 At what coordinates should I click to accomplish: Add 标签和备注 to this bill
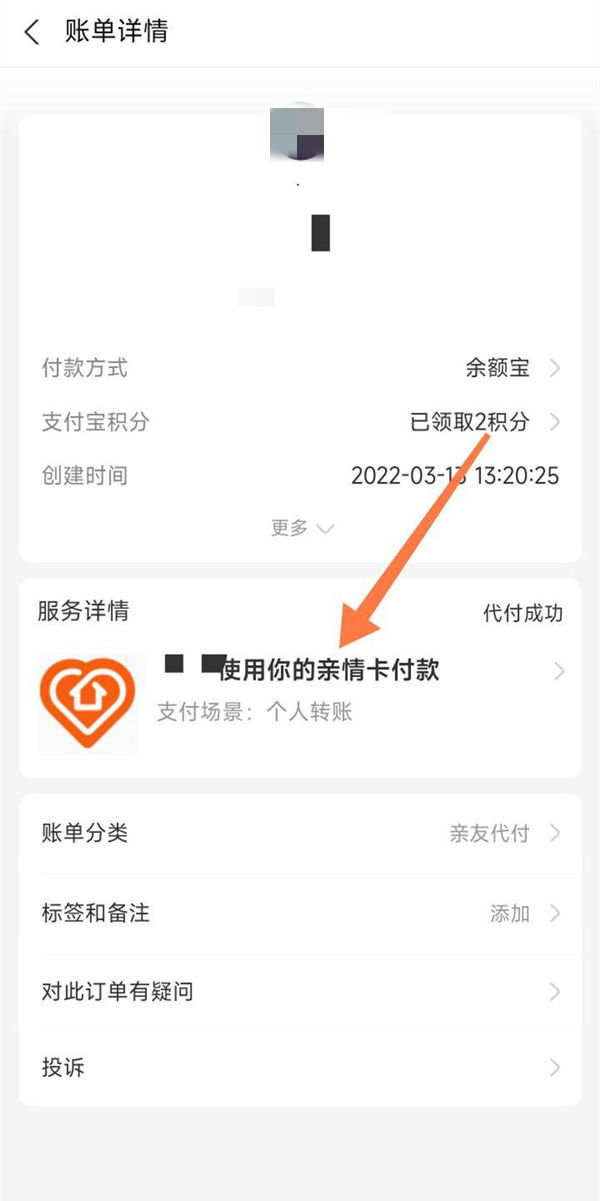coord(300,913)
